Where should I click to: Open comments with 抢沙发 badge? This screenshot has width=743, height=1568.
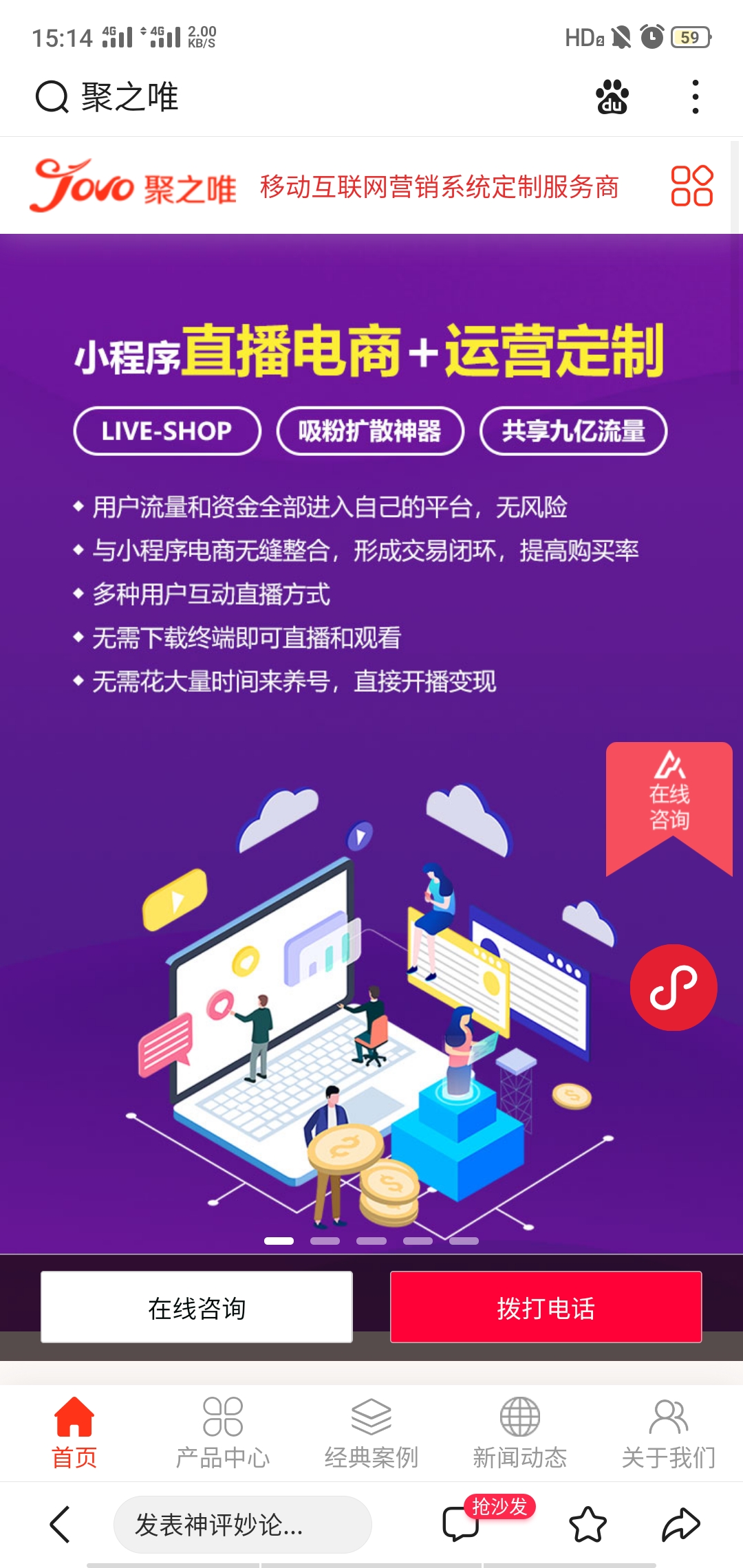click(x=461, y=1525)
